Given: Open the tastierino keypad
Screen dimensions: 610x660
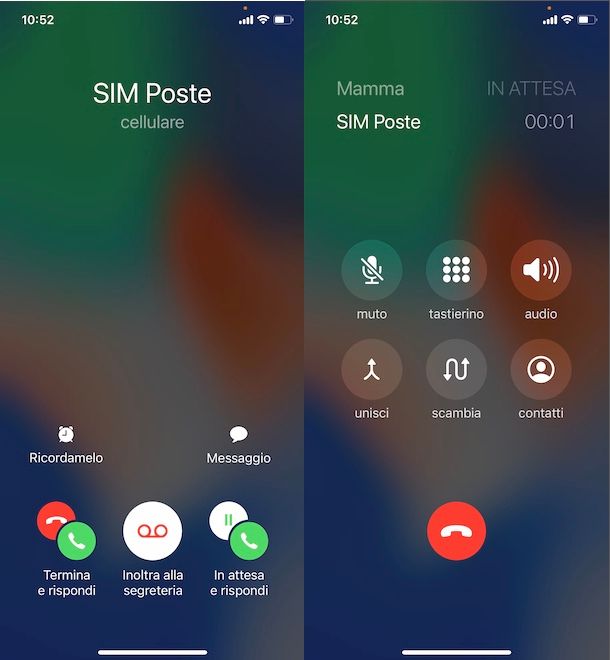Looking at the screenshot, I should [x=457, y=271].
